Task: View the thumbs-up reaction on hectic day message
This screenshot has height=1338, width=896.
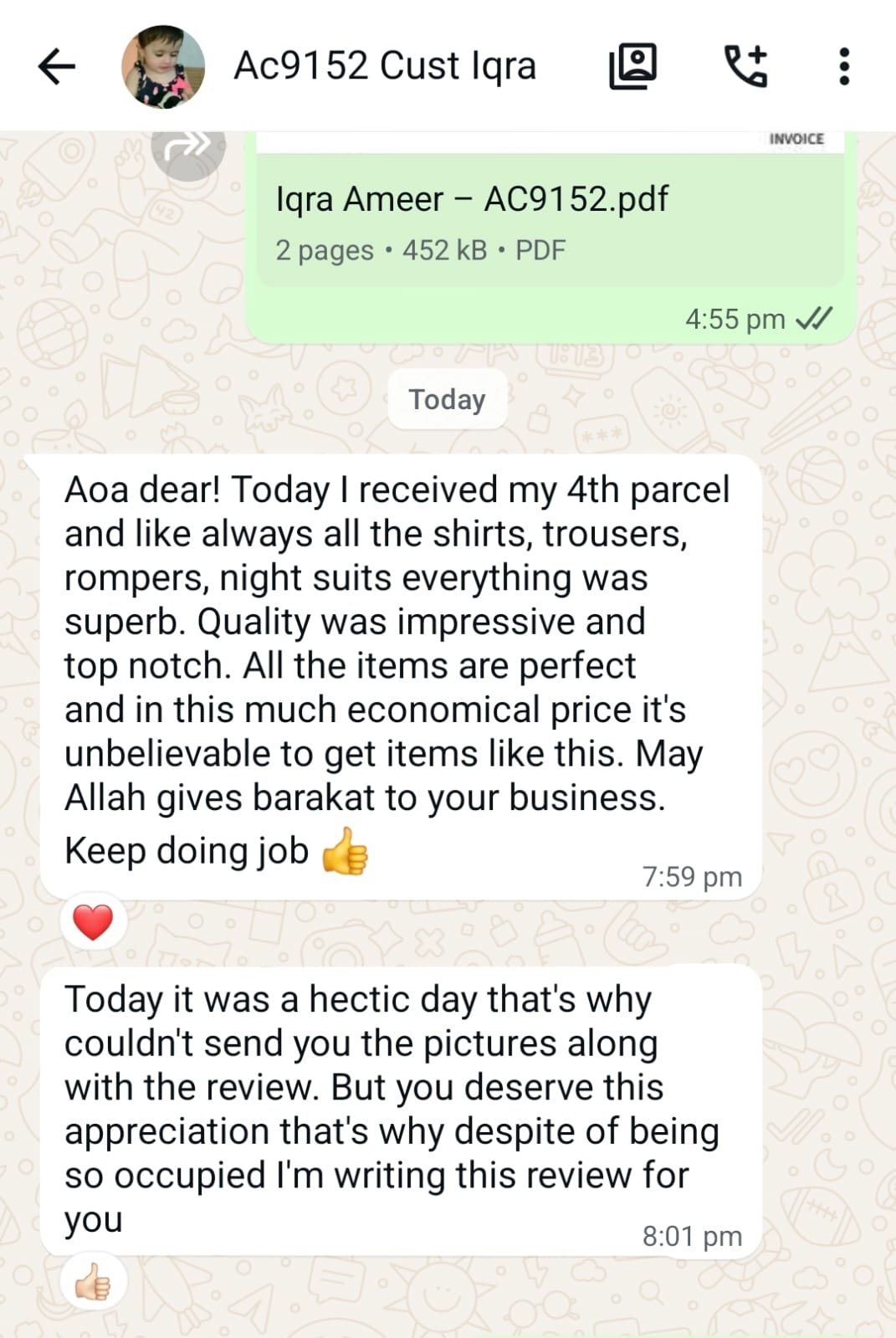Action: 93,1281
